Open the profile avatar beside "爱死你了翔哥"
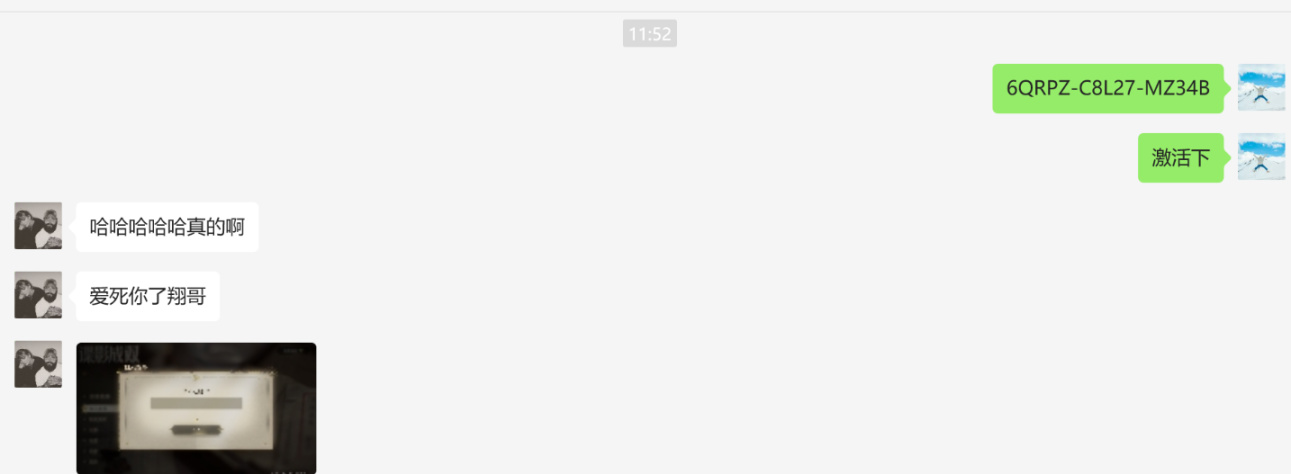Viewport: 1291px width, 474px height. click(38, 295)
